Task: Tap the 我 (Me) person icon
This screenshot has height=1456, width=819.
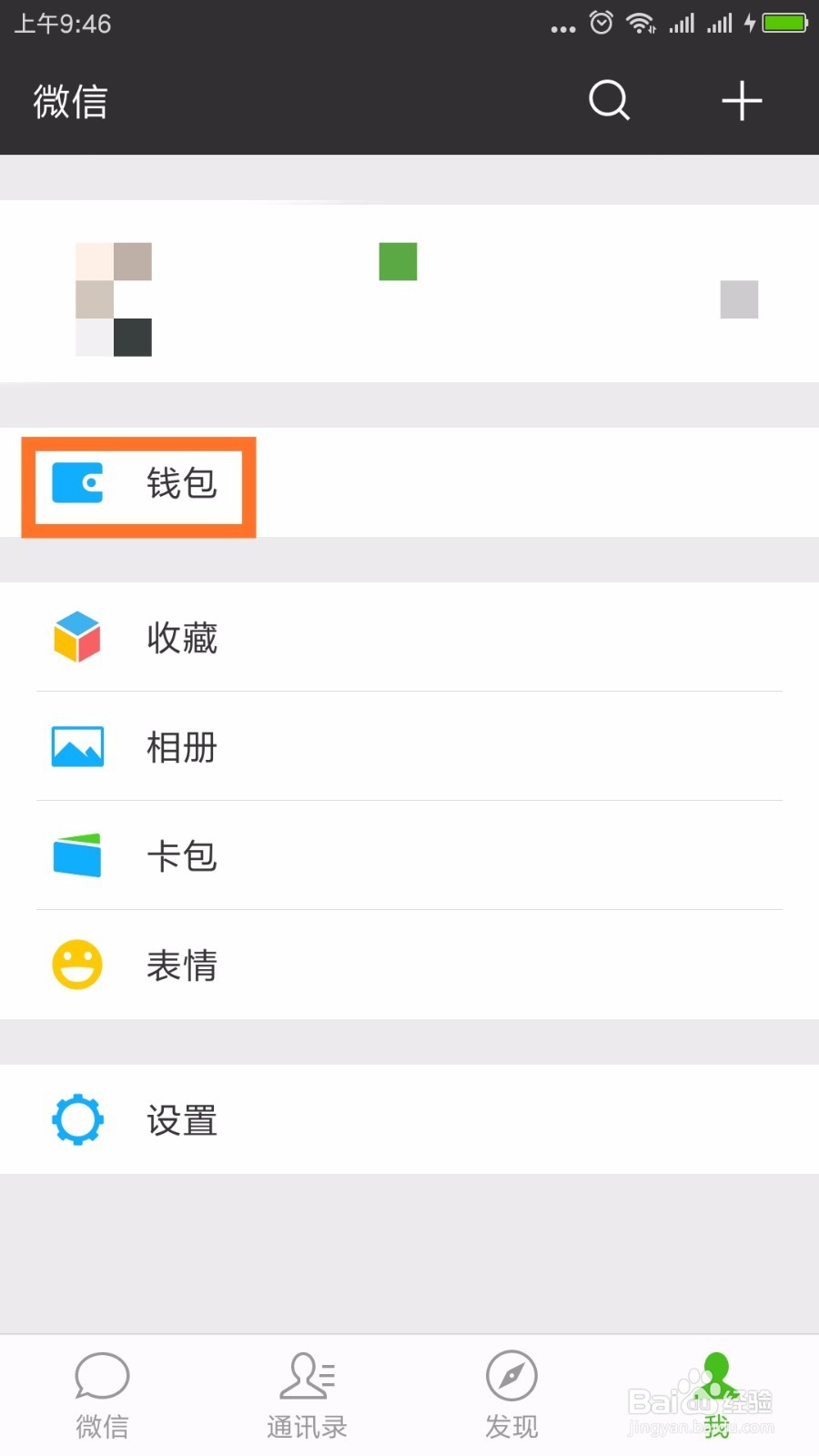Action: click(716, 1376)
